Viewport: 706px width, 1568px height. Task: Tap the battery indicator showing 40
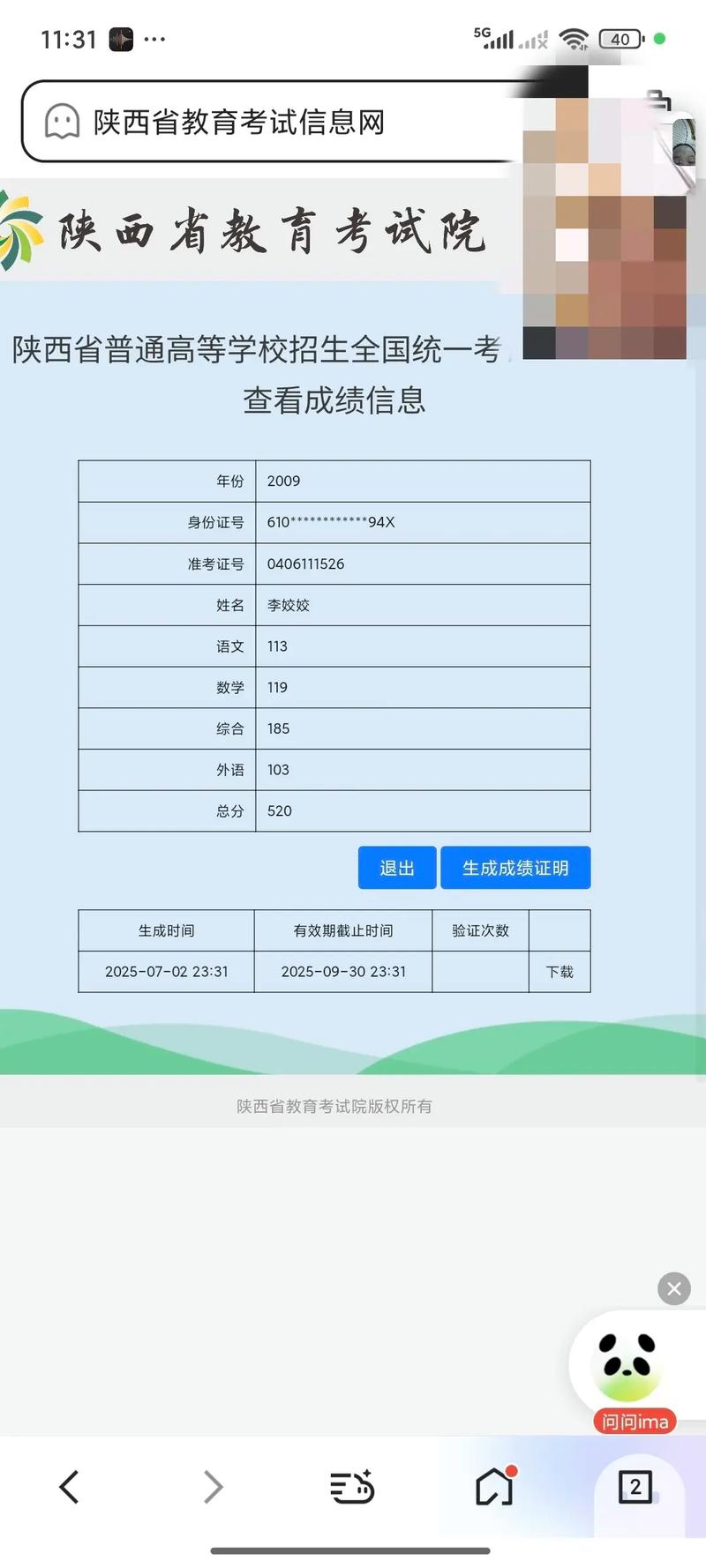tap(619, 39)
